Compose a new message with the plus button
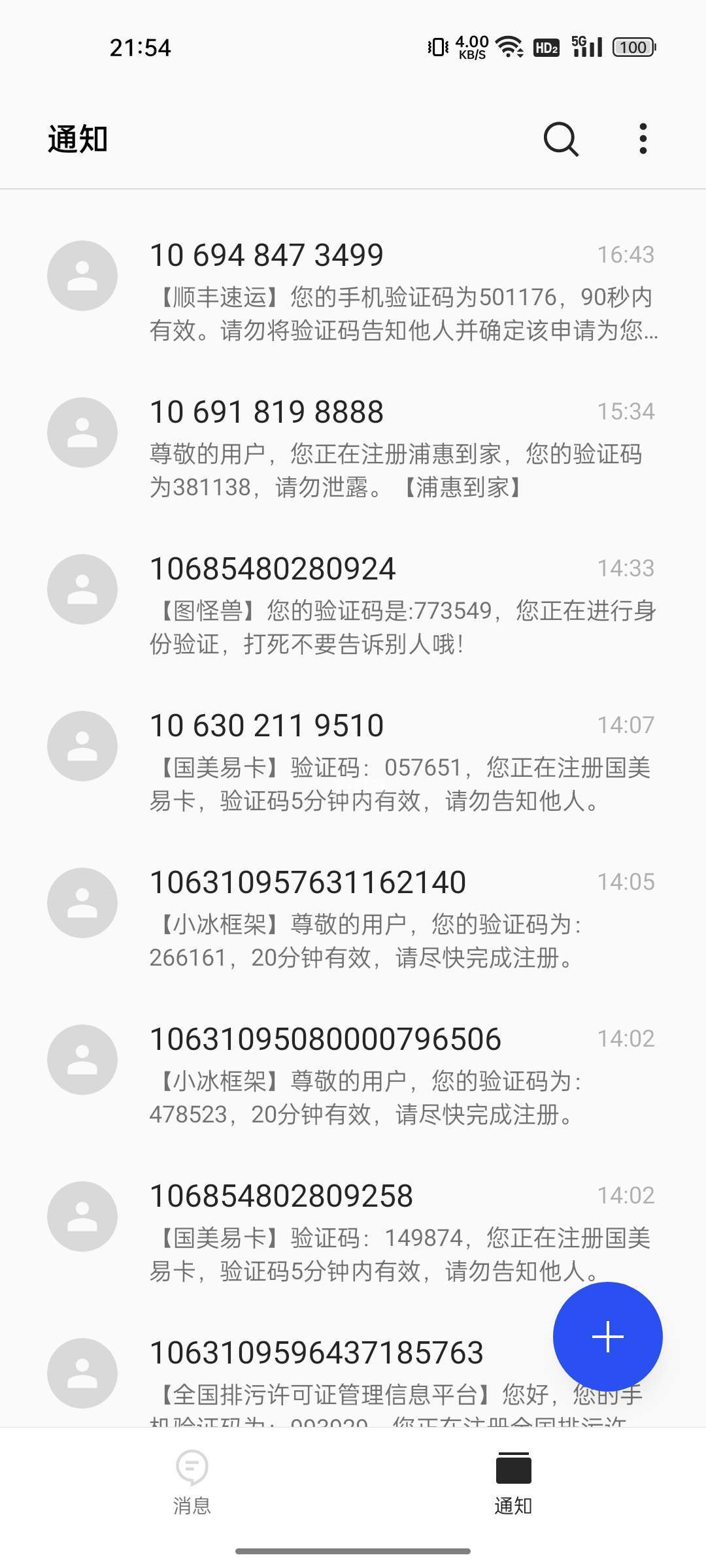 pos(607,1337)
